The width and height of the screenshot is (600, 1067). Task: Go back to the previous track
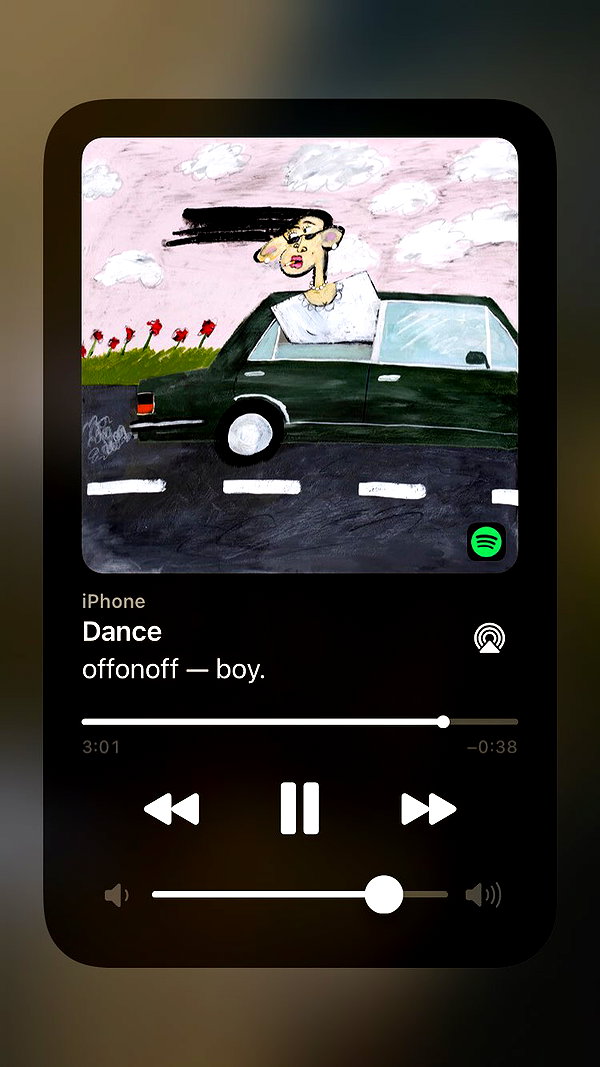(x=171, y=809)
